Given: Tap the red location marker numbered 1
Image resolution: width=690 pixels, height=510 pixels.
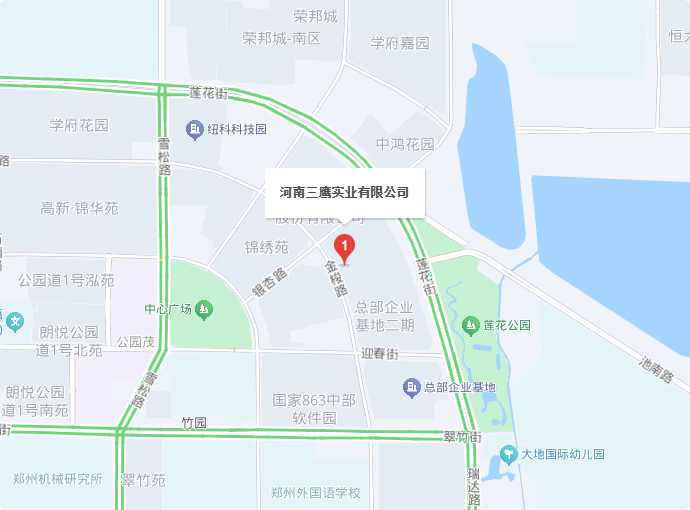Looking at the screenshot, I should pyautogui.click(x=344, y=245).
